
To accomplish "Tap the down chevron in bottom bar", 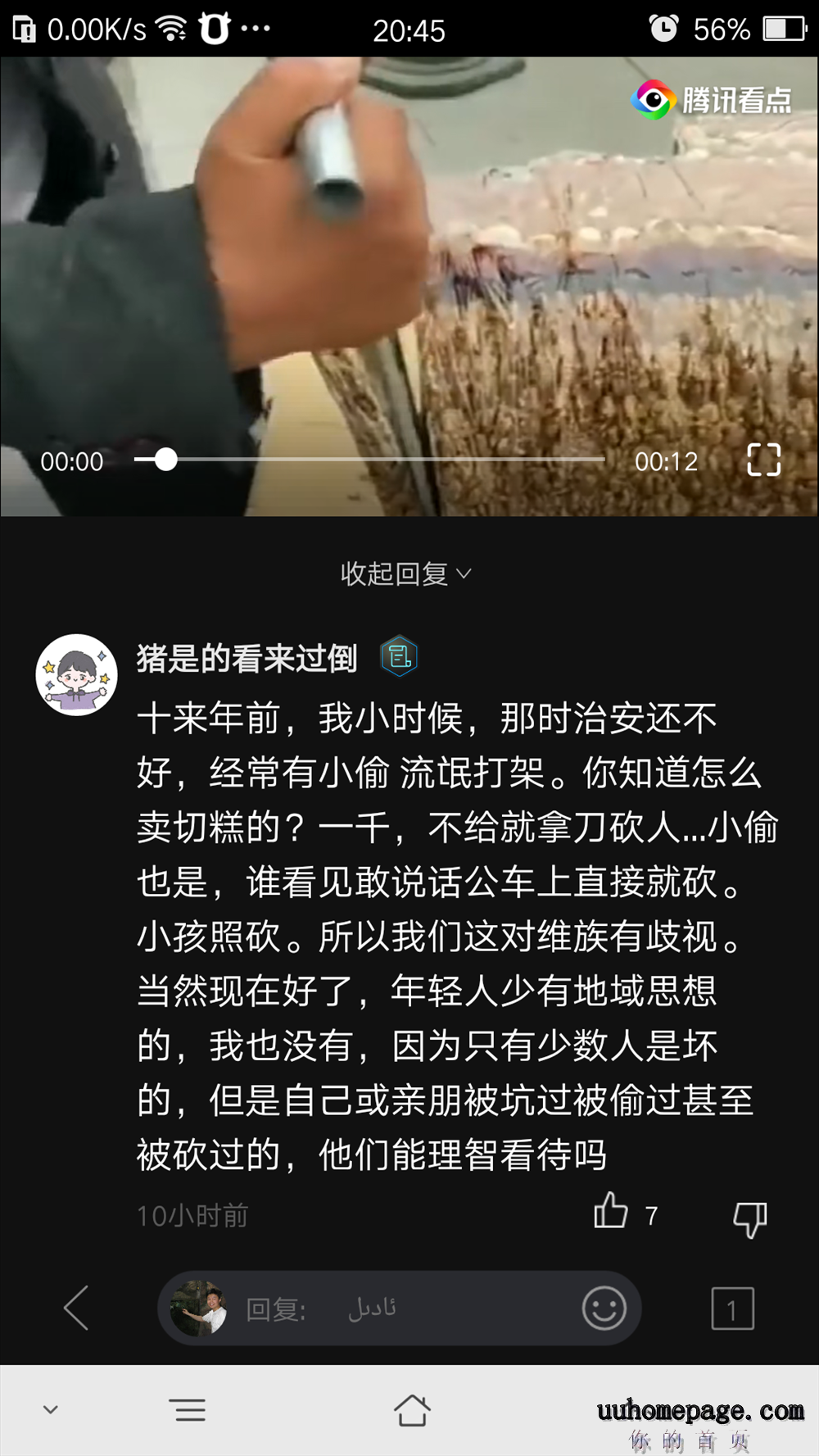I will (51, 1410).
